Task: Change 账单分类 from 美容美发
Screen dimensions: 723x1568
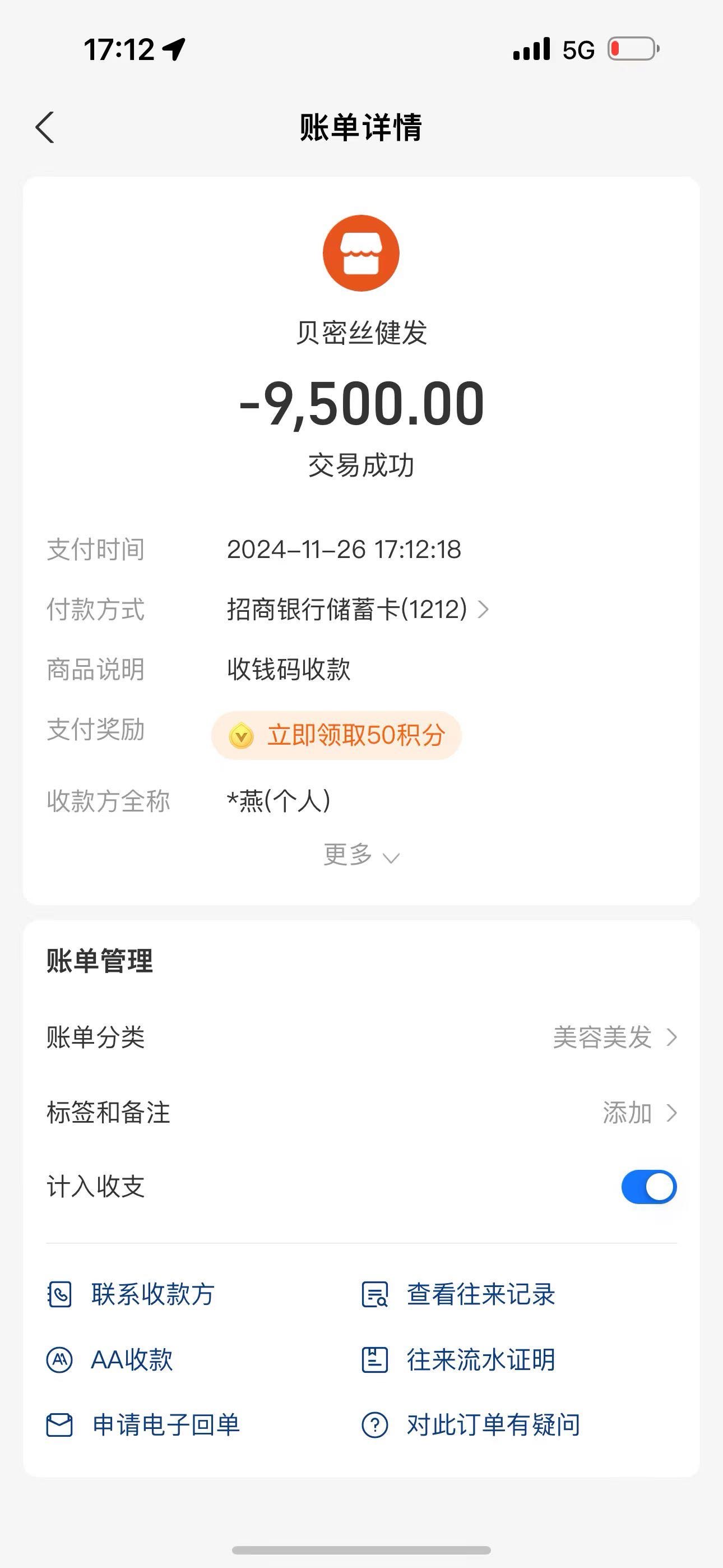Action: point(361,1036)
